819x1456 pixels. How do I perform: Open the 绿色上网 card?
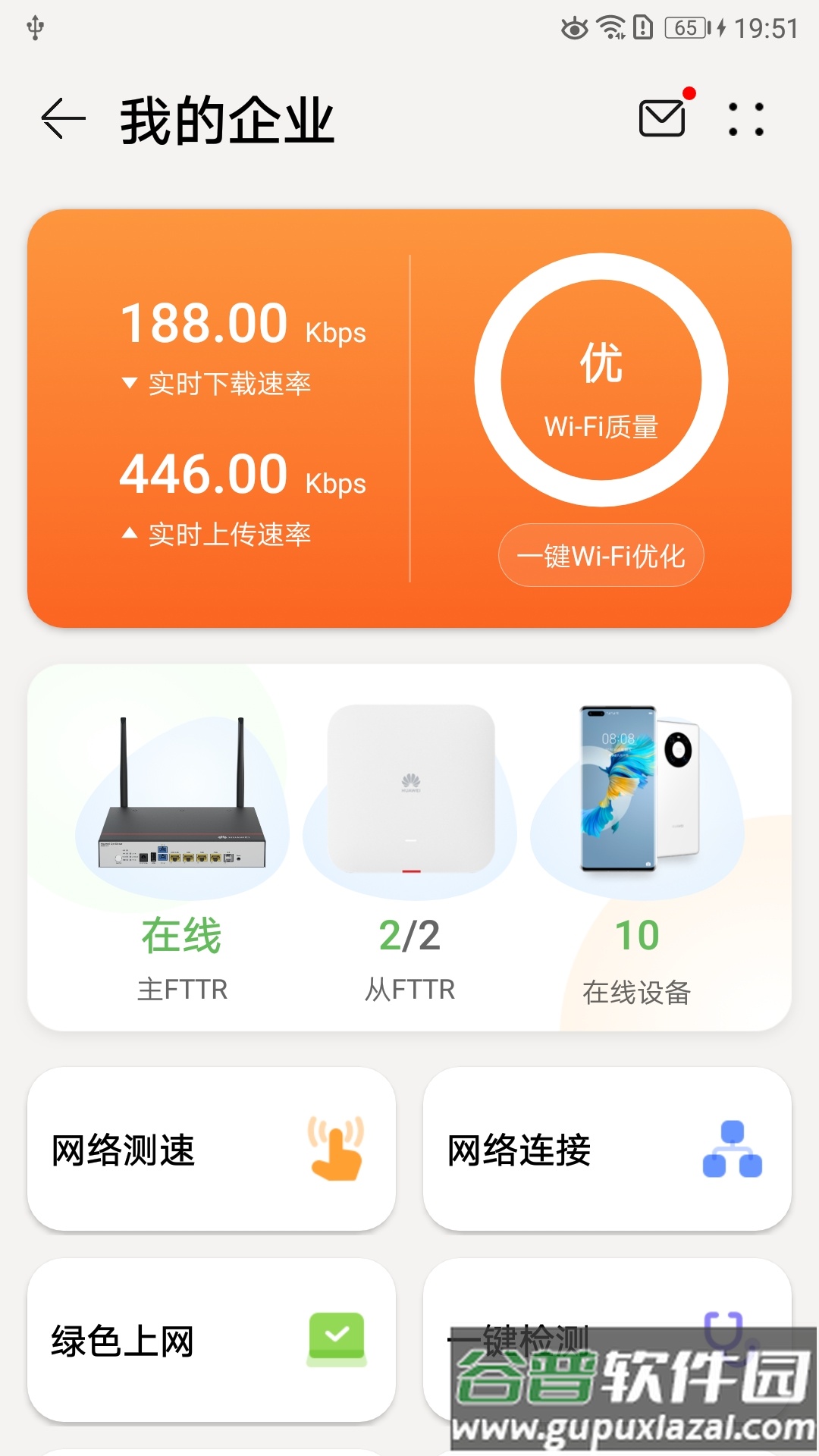pos(212,1341)
